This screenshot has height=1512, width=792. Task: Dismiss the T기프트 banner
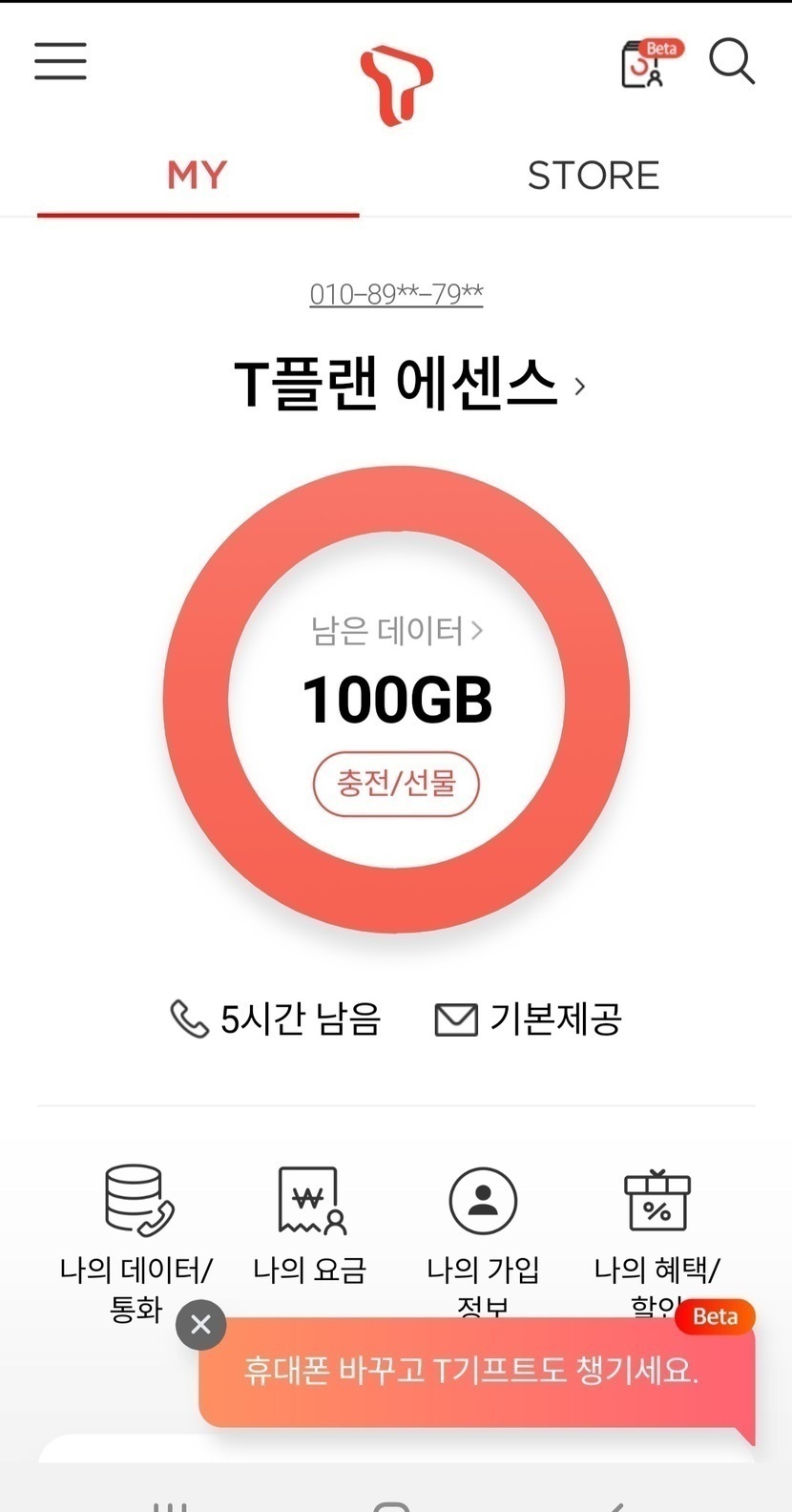(x=200, y=1324)
